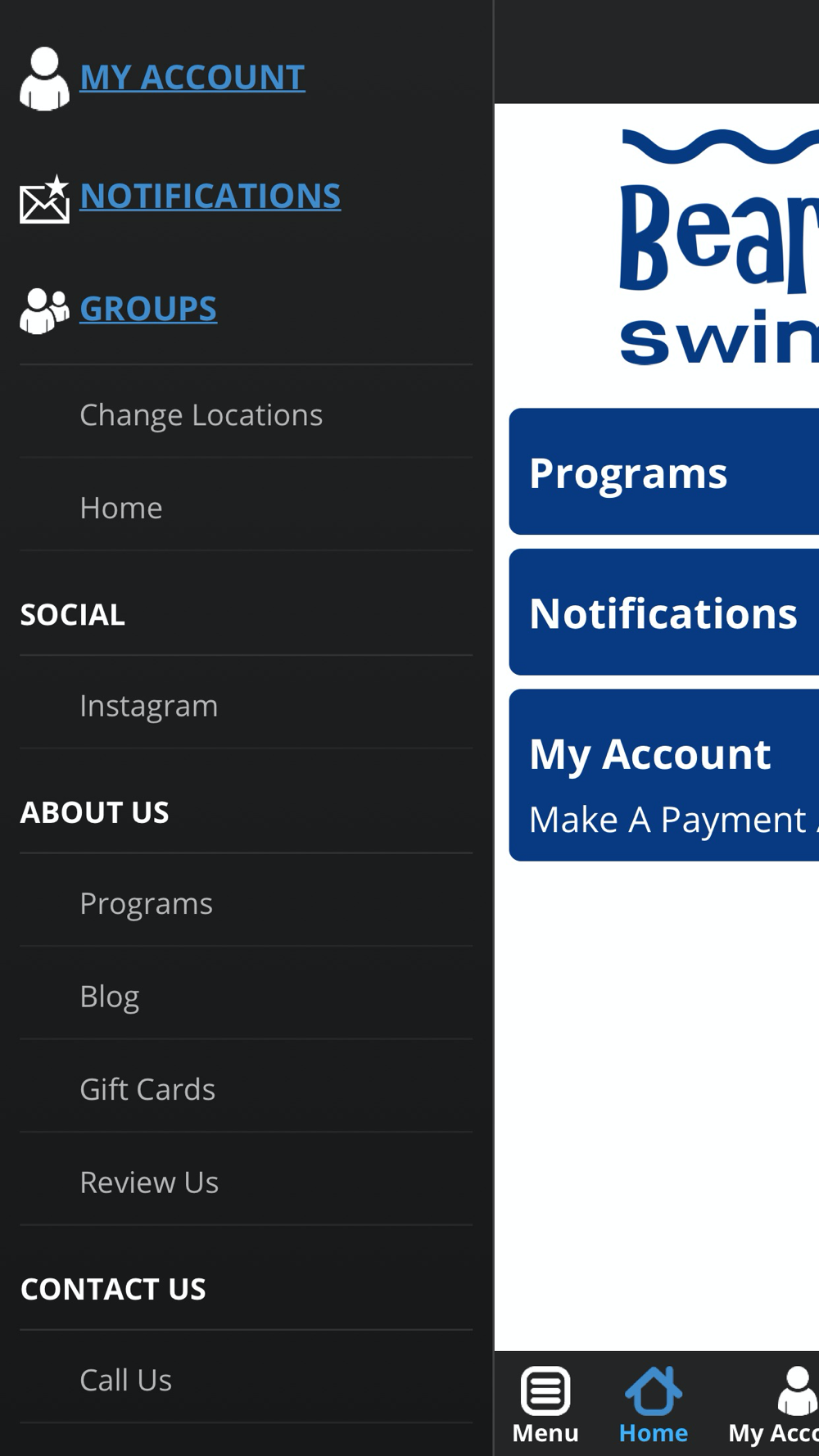Open the My Account Make A Payment button

click(x=664, y=775)
